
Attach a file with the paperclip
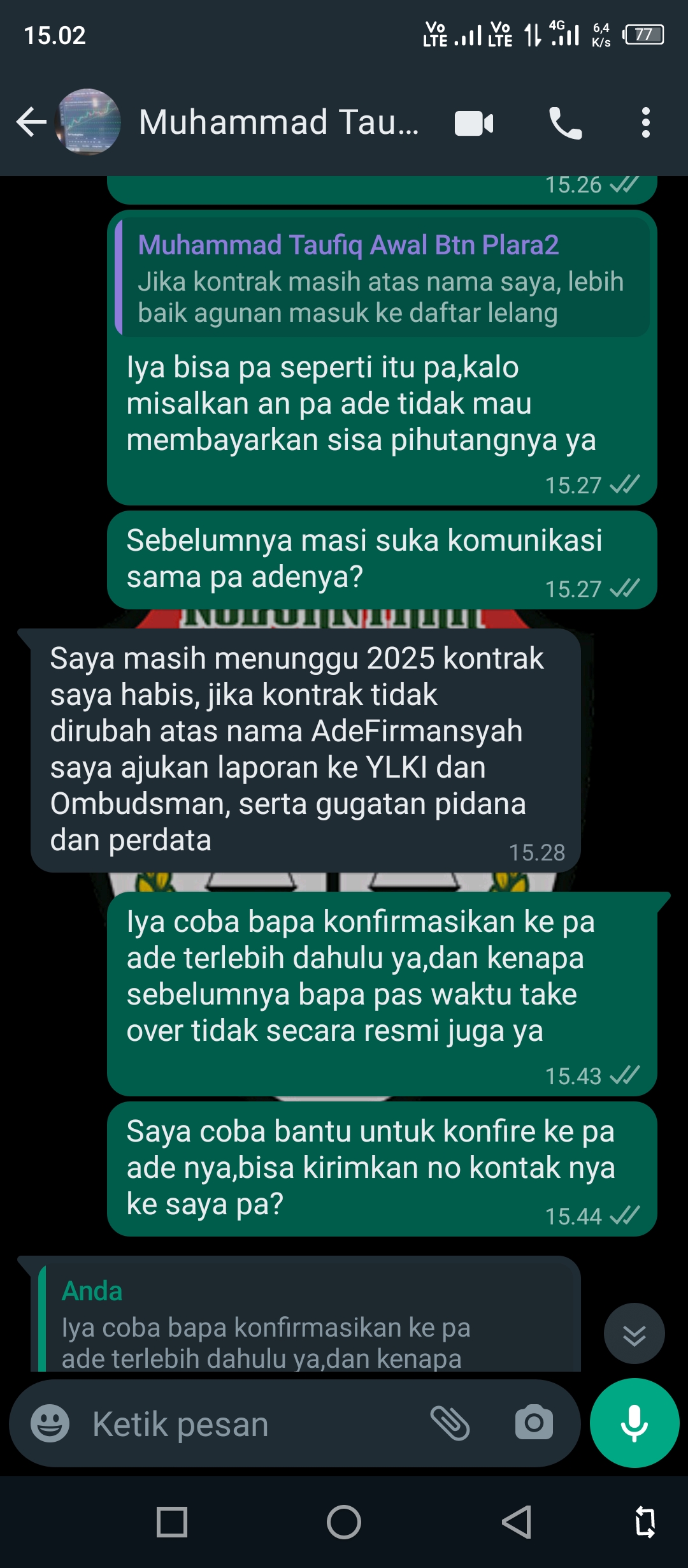[450, 1423]
